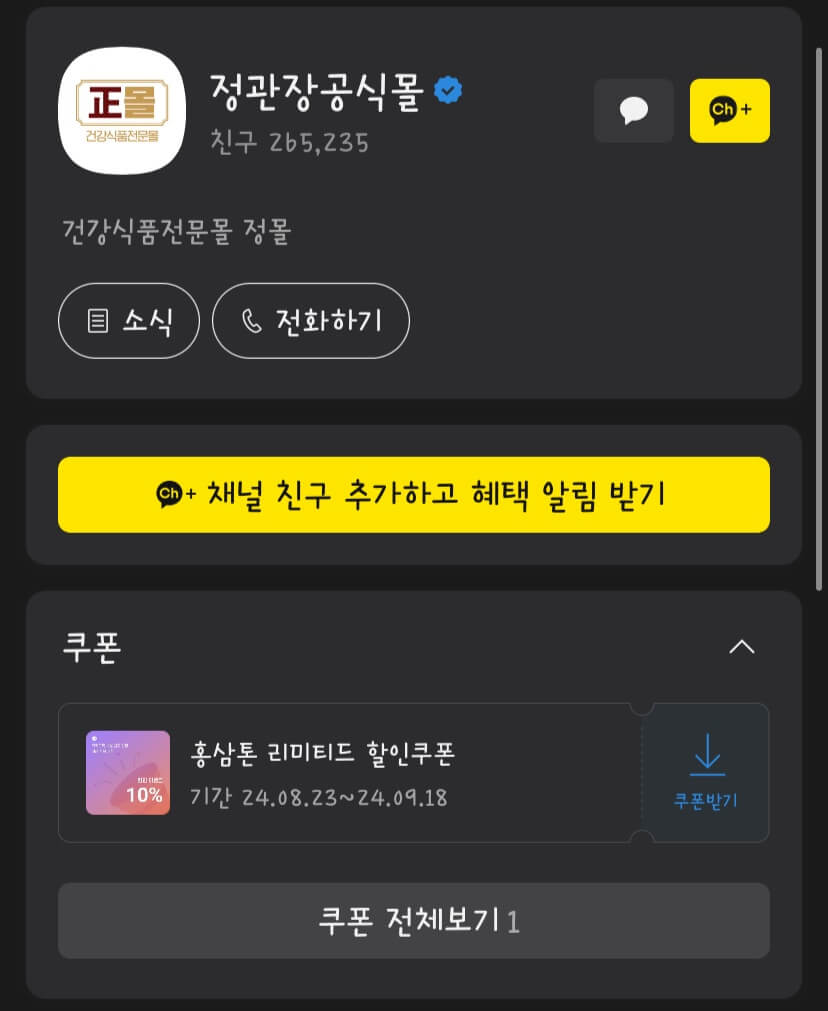This screenshot has height=1011, width=828.
Task: Click the 10% coupon thumbnail image
Action: [128, 772]
